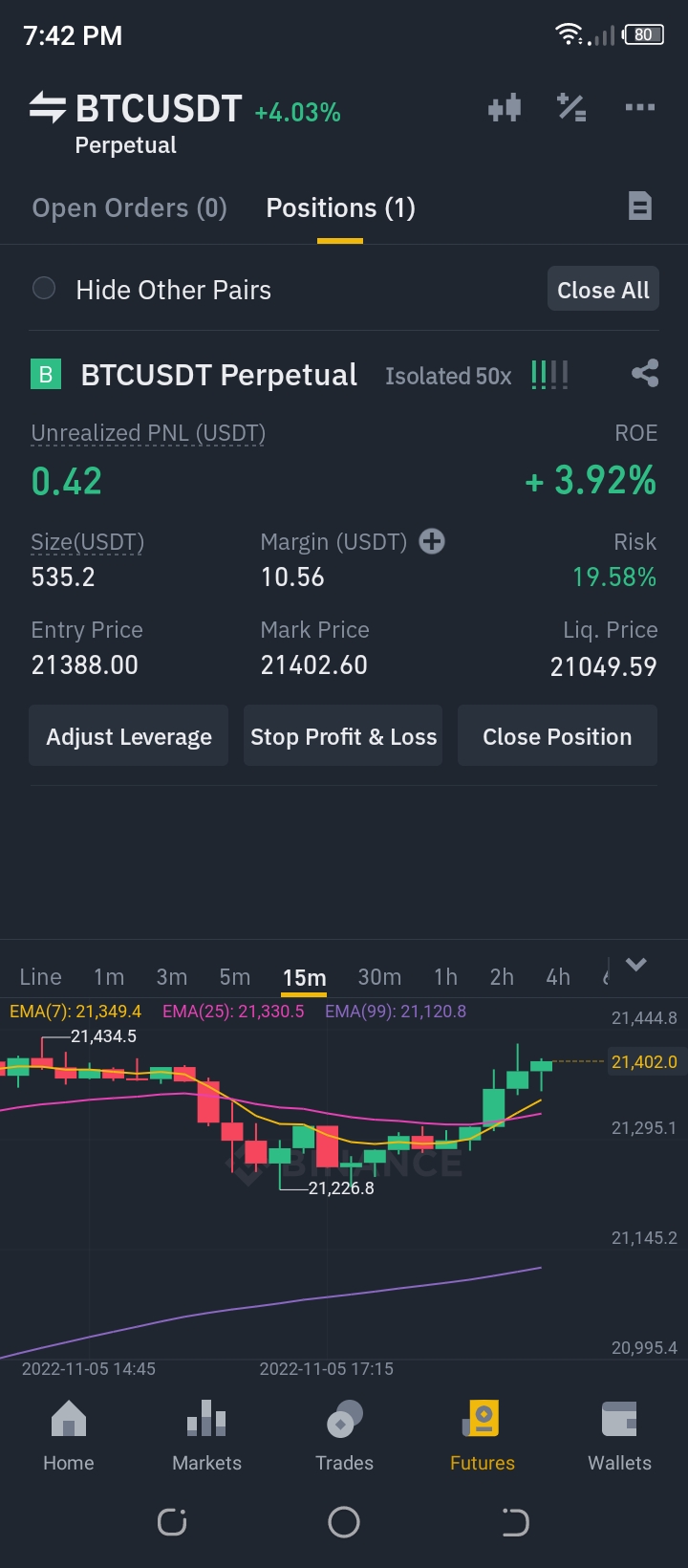
Task: Share the BTCUSDT position
Action: (645, 374)
